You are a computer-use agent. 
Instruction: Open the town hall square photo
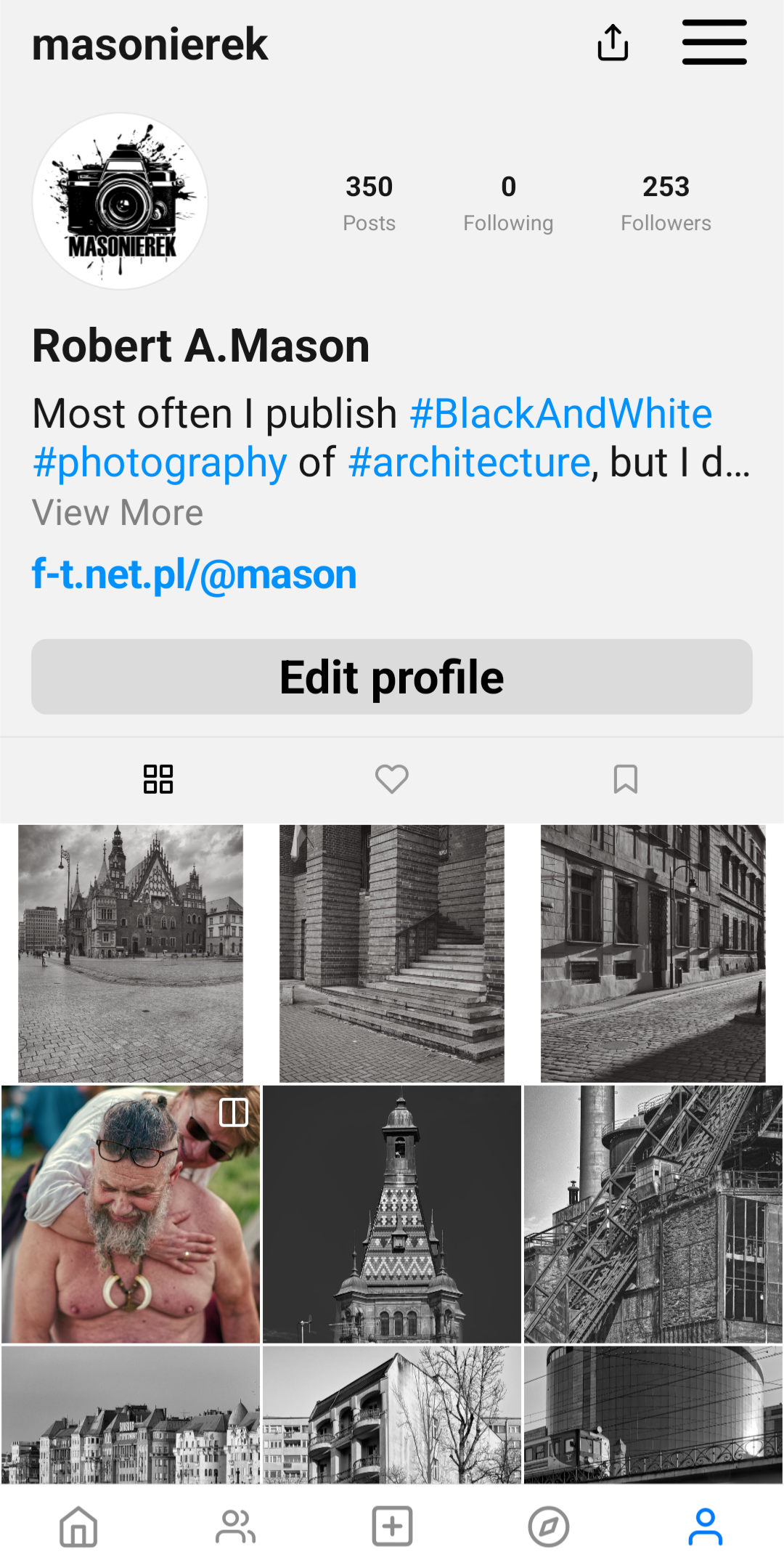point(131,953)
